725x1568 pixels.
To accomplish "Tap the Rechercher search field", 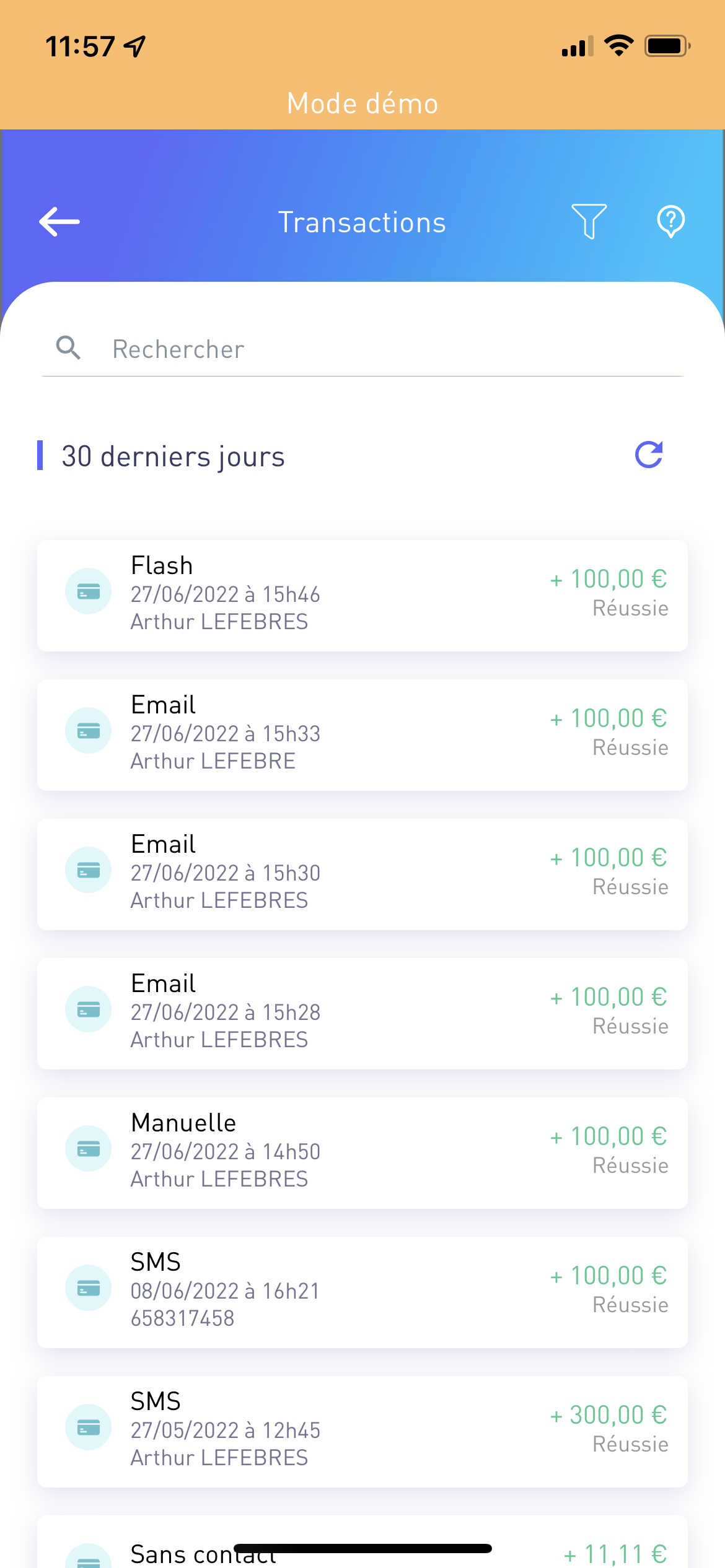I will 362,349.
